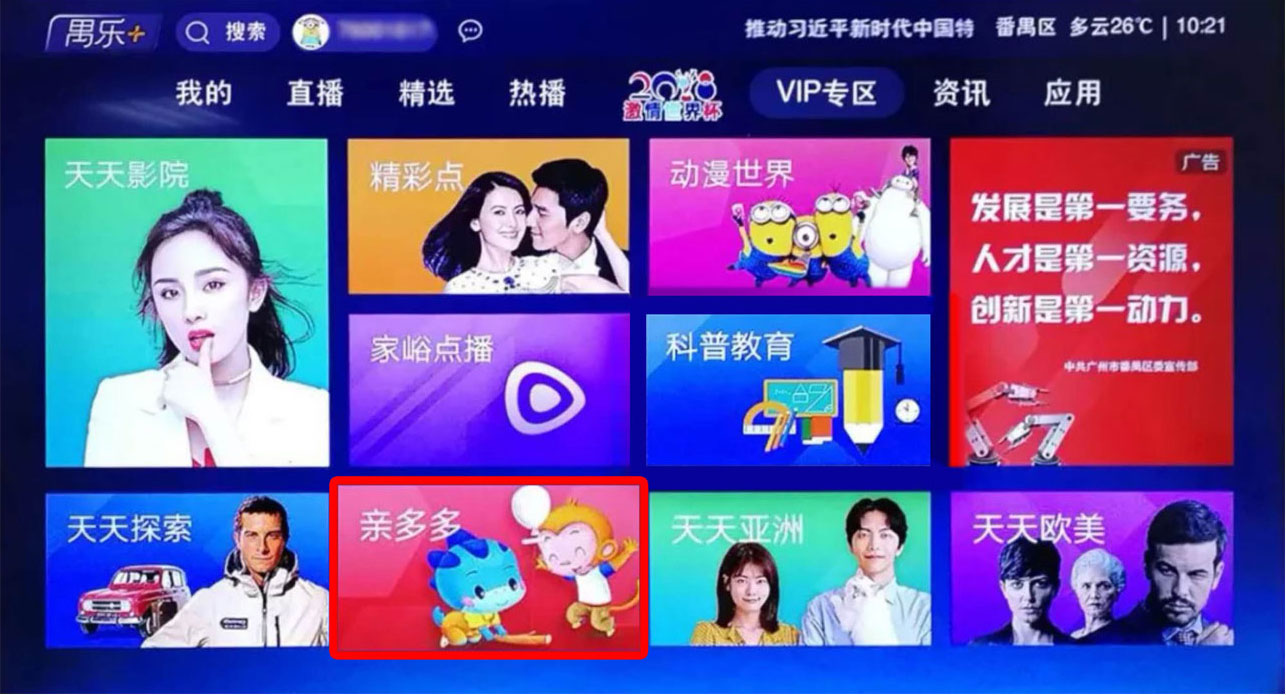The width and height of the screenshot is (1286, 695).
Task: Open the messages speech bubble icon
Action: tap(470, 32)
